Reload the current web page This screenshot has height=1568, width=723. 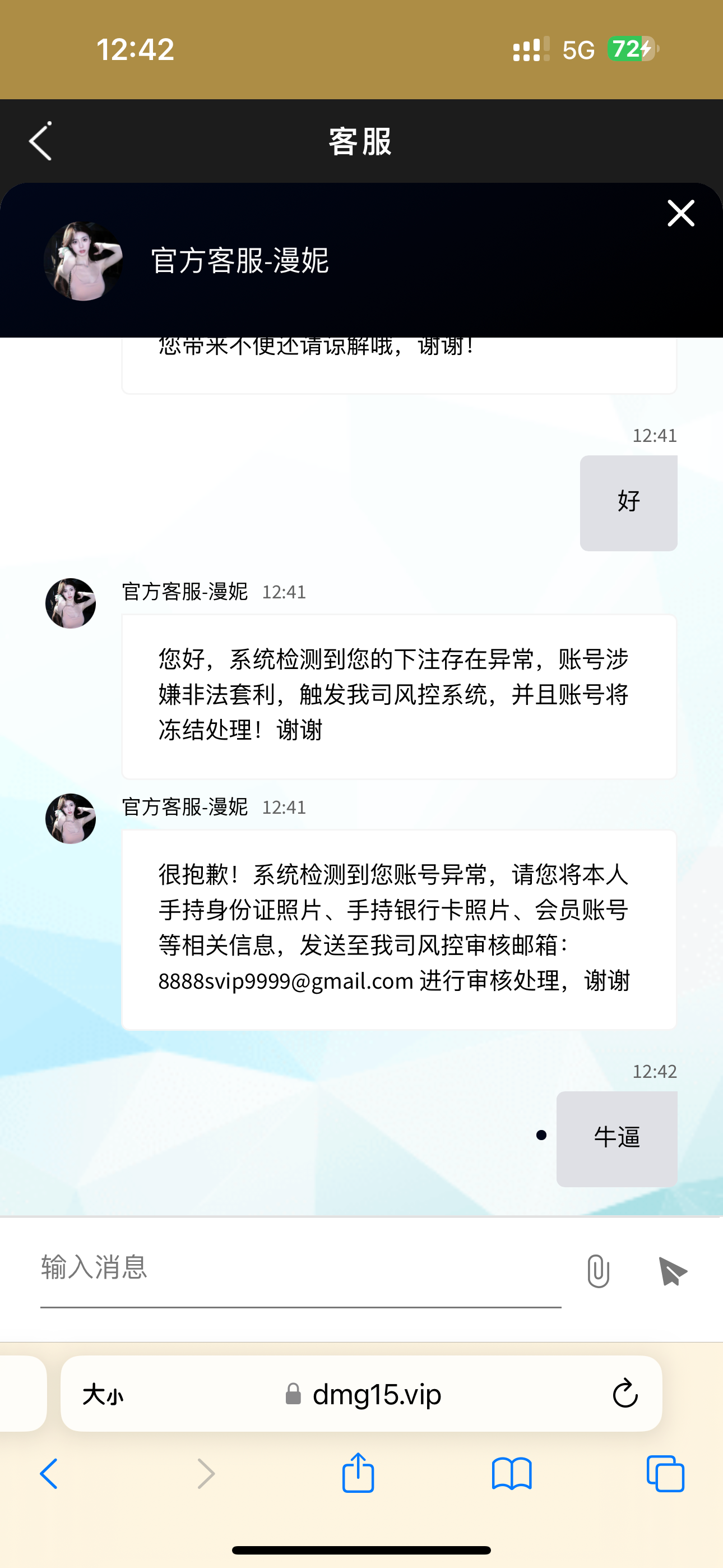[x=624, y=1394]
